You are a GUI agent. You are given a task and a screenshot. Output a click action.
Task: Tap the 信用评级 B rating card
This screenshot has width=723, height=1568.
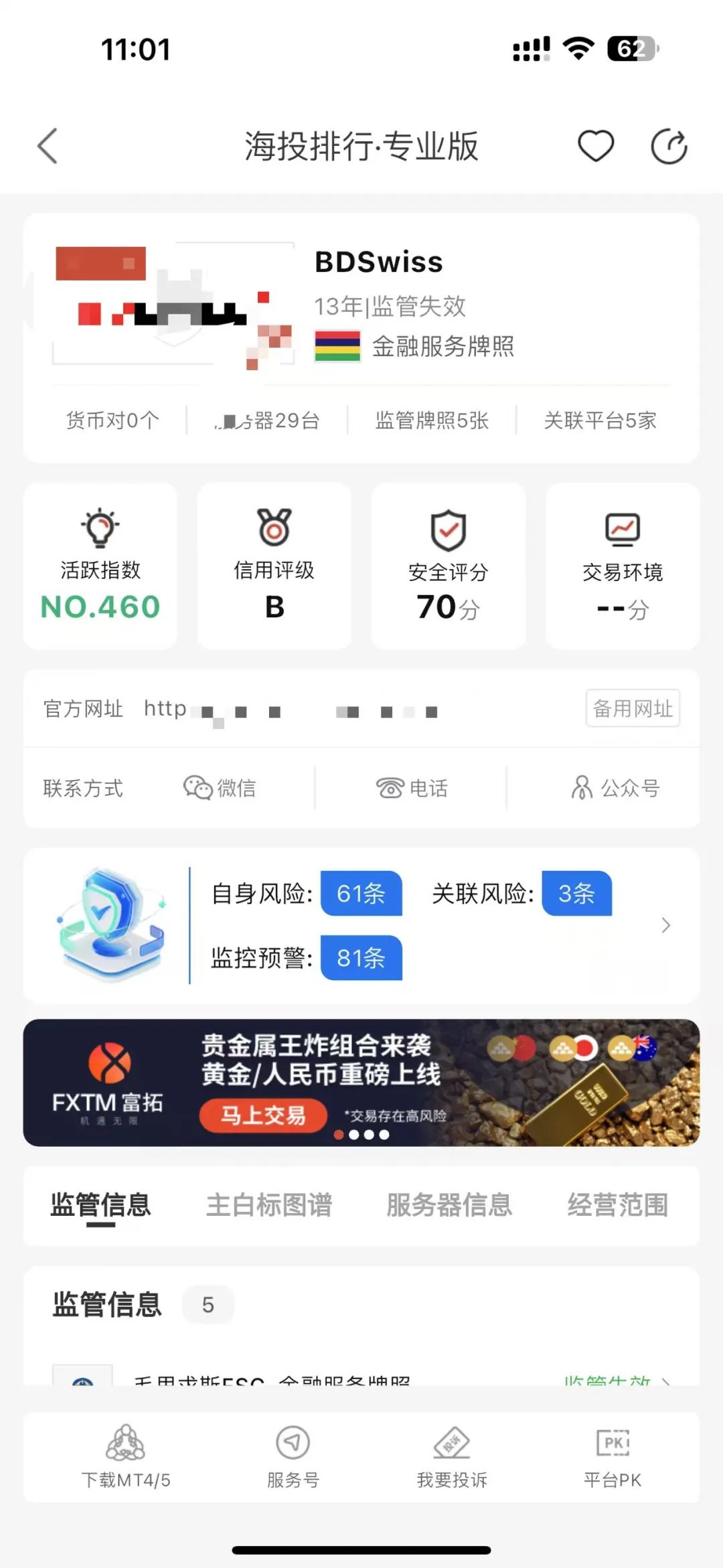(274, 567)
